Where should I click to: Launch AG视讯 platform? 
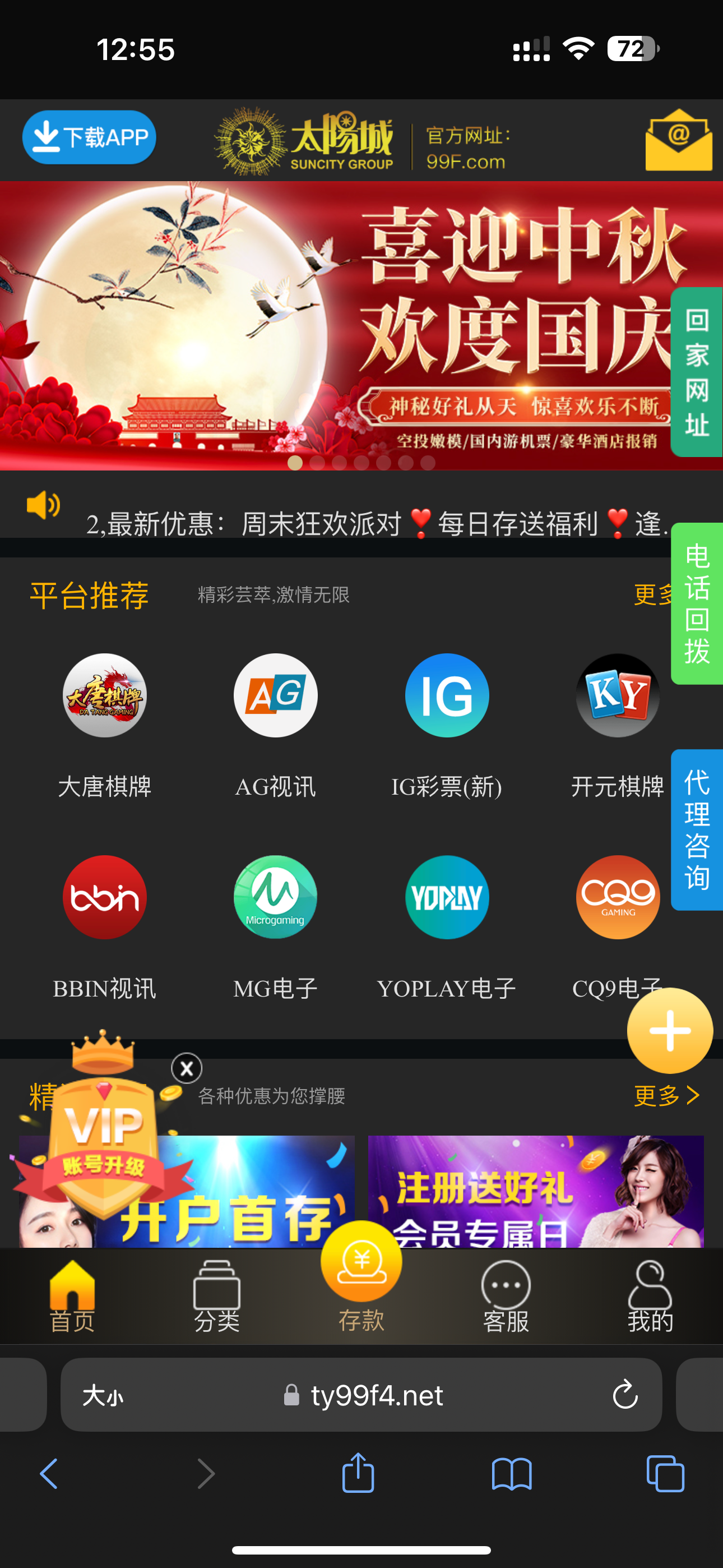point(276,696)
